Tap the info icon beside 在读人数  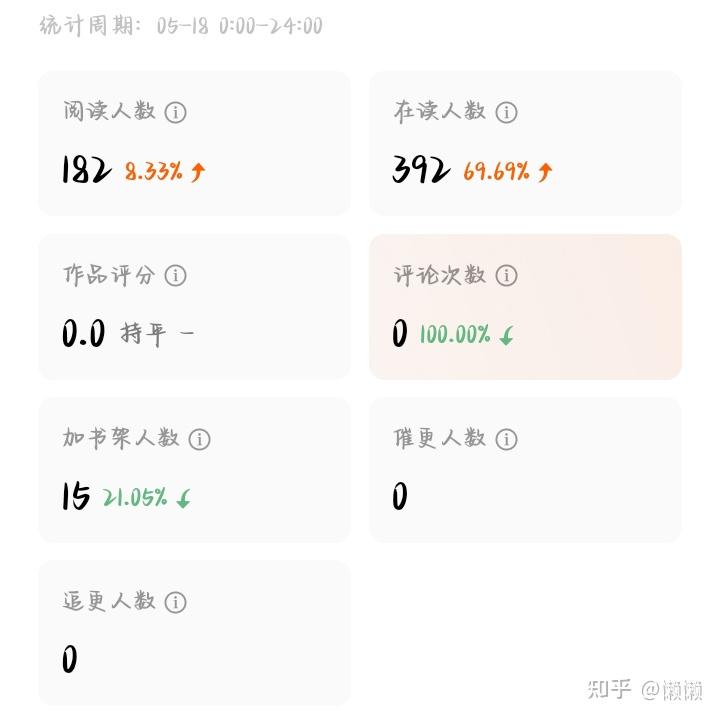point(506,112)
